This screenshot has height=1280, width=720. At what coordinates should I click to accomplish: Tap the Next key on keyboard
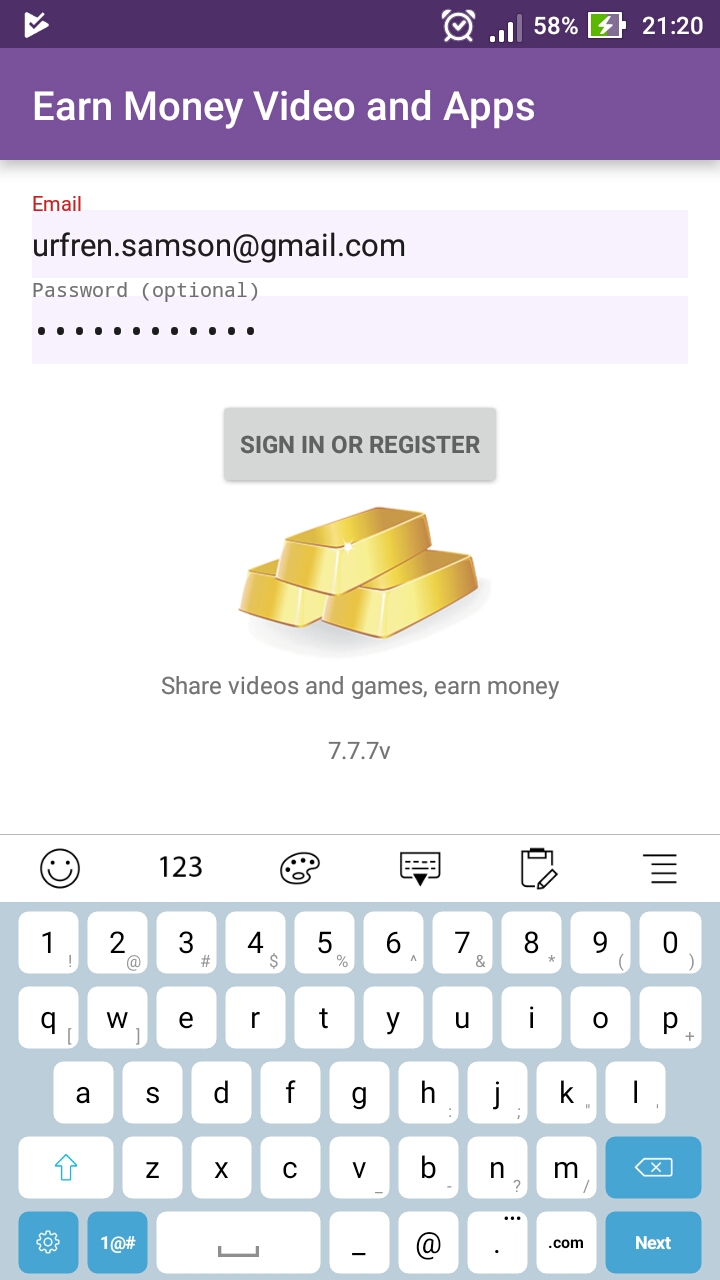[x=653, y=1243]
